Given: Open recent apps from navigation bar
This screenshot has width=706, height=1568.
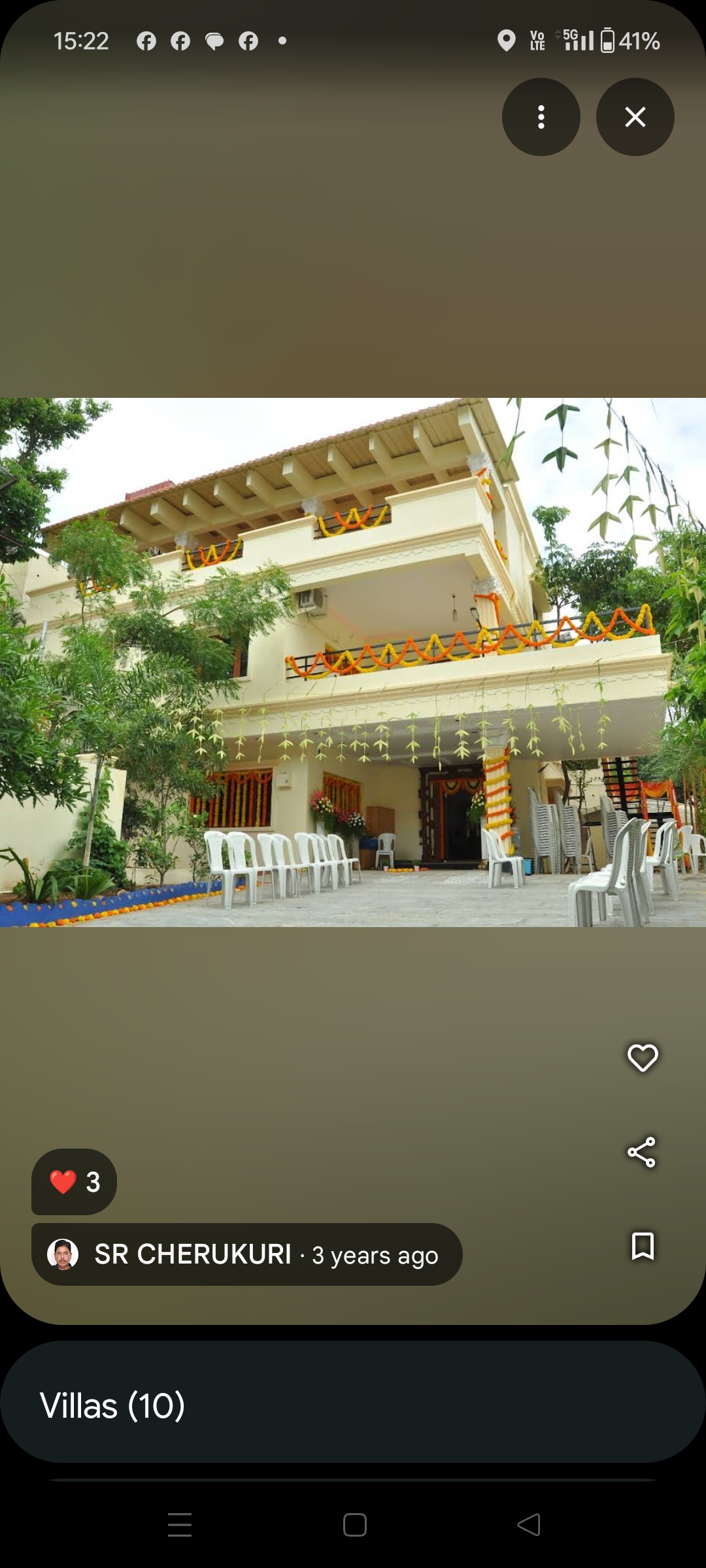Looking at the screenshot, I should (x=180, y=1526).
